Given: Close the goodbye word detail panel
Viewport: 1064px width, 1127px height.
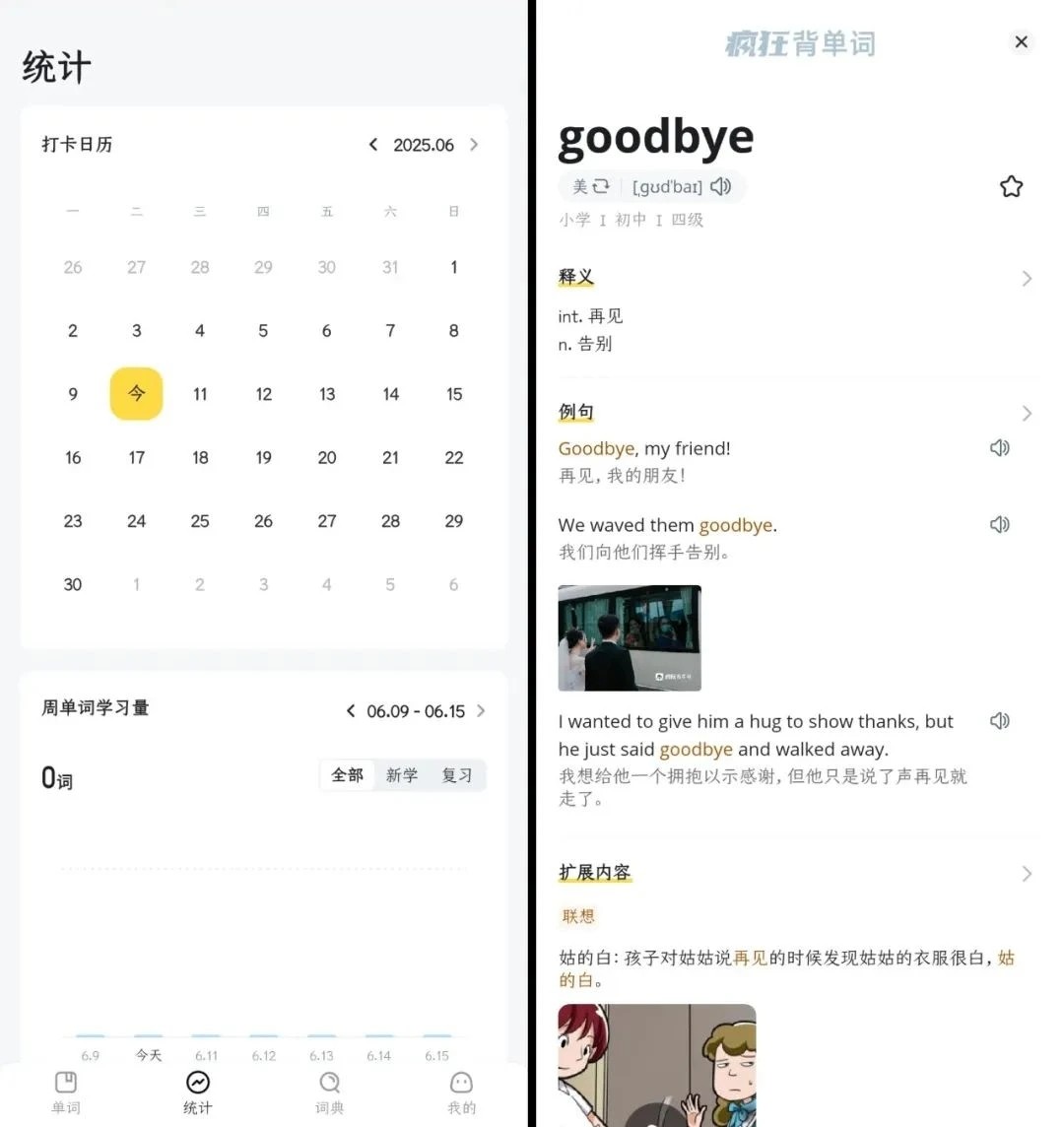Looking at the screenshot, I should click(x=1021, y=41).
